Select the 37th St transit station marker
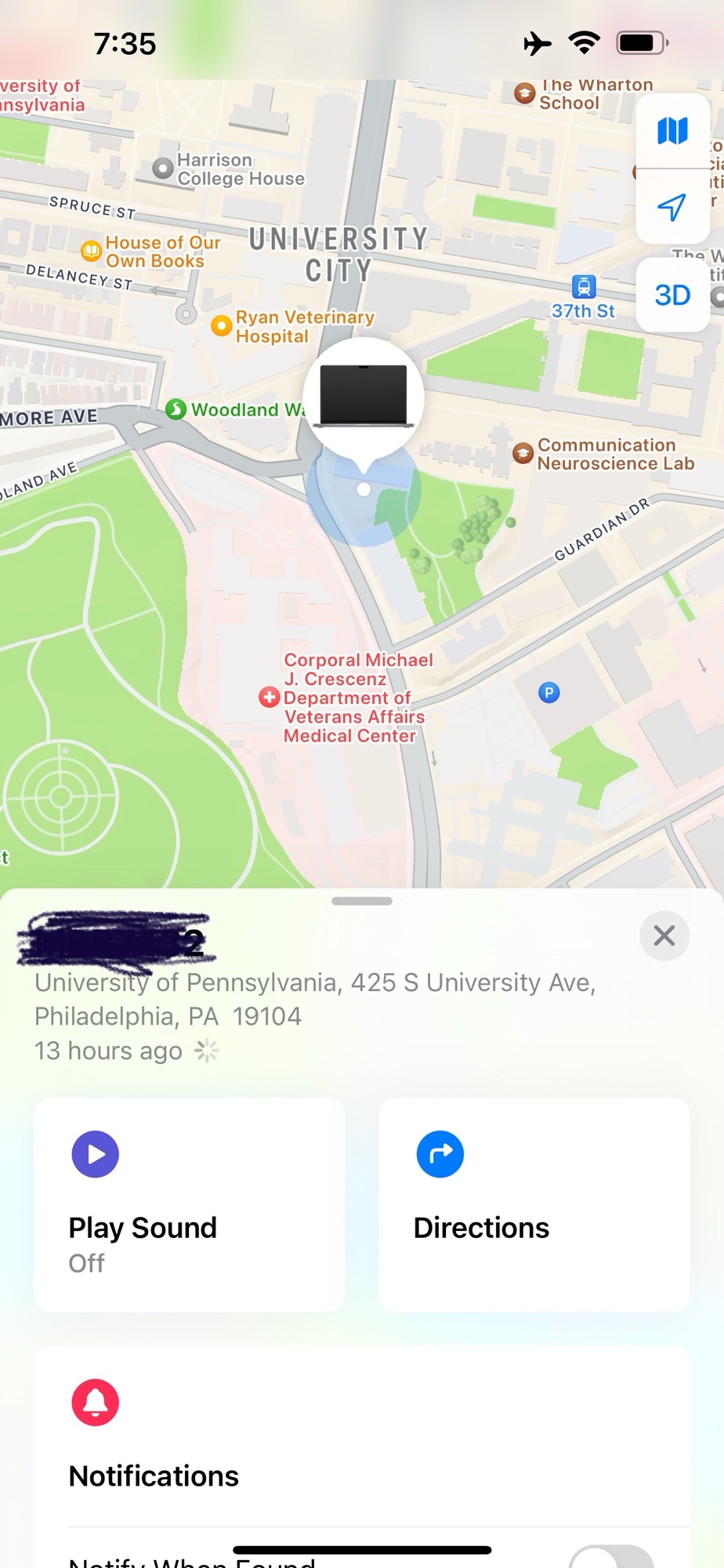This screenshot has width=724, height=1568. click(x=583, y=287)
